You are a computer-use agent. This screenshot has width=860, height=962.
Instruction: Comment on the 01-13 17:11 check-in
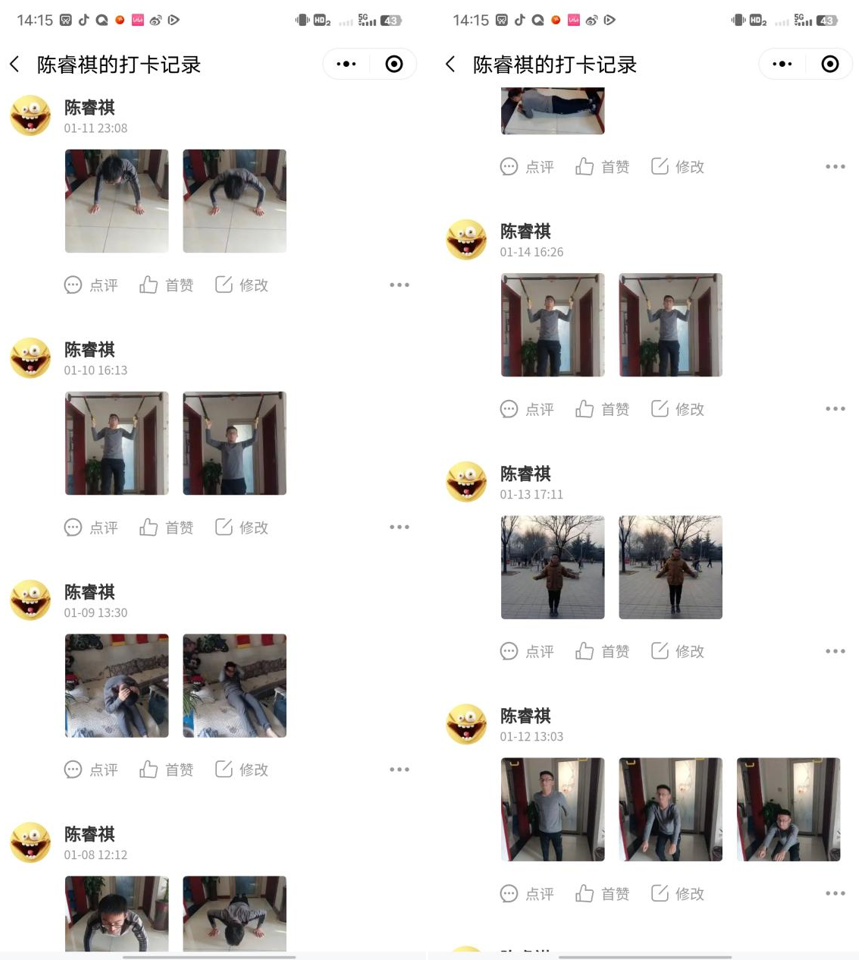pos(527,651)
